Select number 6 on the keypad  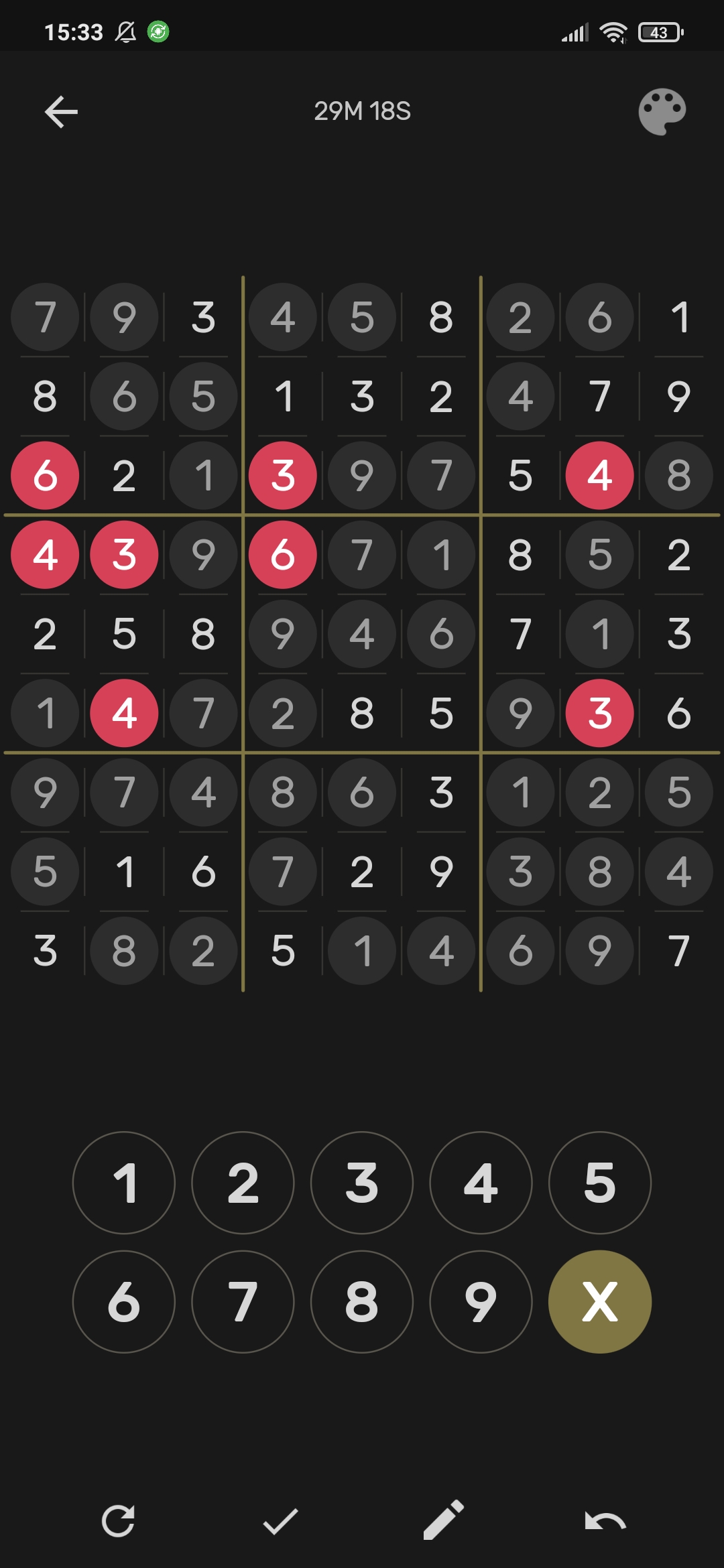click(x=124, y=1302)
